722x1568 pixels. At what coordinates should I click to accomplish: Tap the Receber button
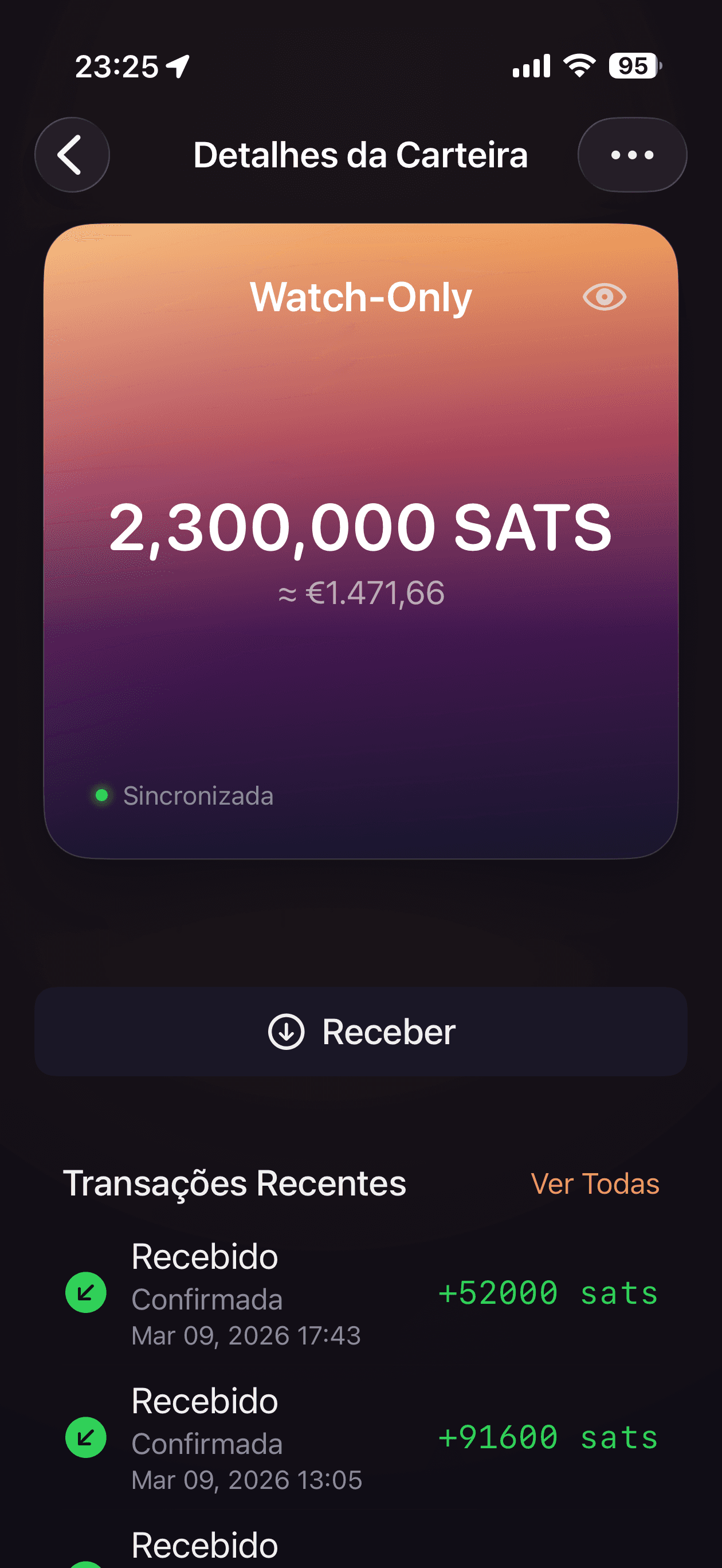[361, 1030]
